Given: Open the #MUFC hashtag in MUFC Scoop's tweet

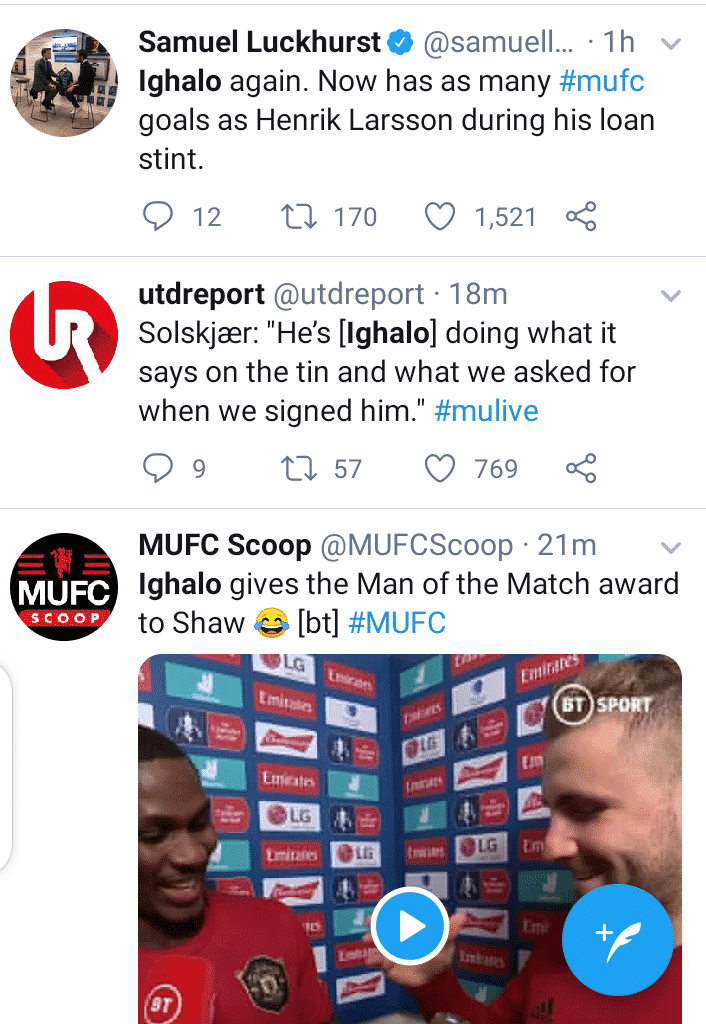Looking at the screenshot, I should [x=396, y=623].
